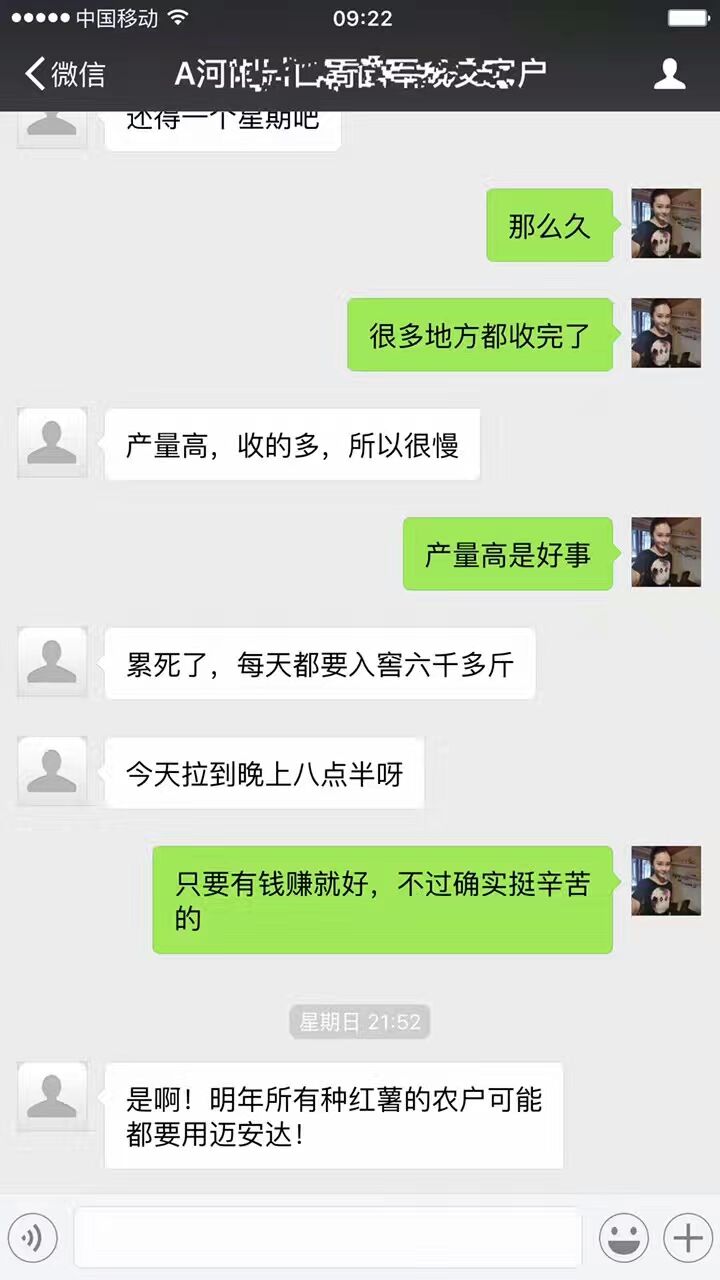The image size is (720, 1280).
Task: Switch to voice message input
Action: 33,1239
